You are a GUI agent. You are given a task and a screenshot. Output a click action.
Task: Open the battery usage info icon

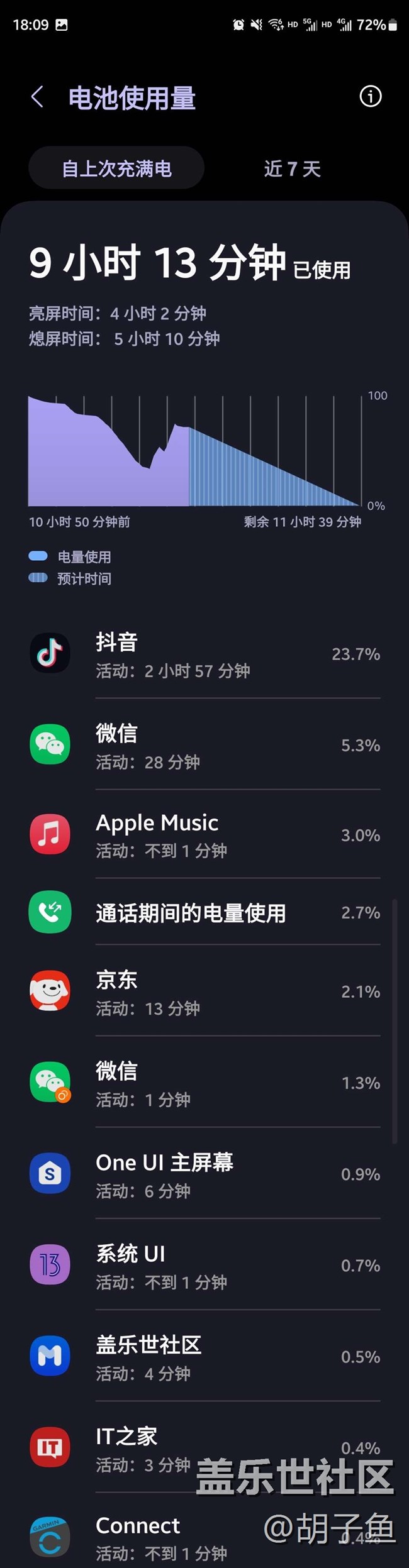(370, 97)
